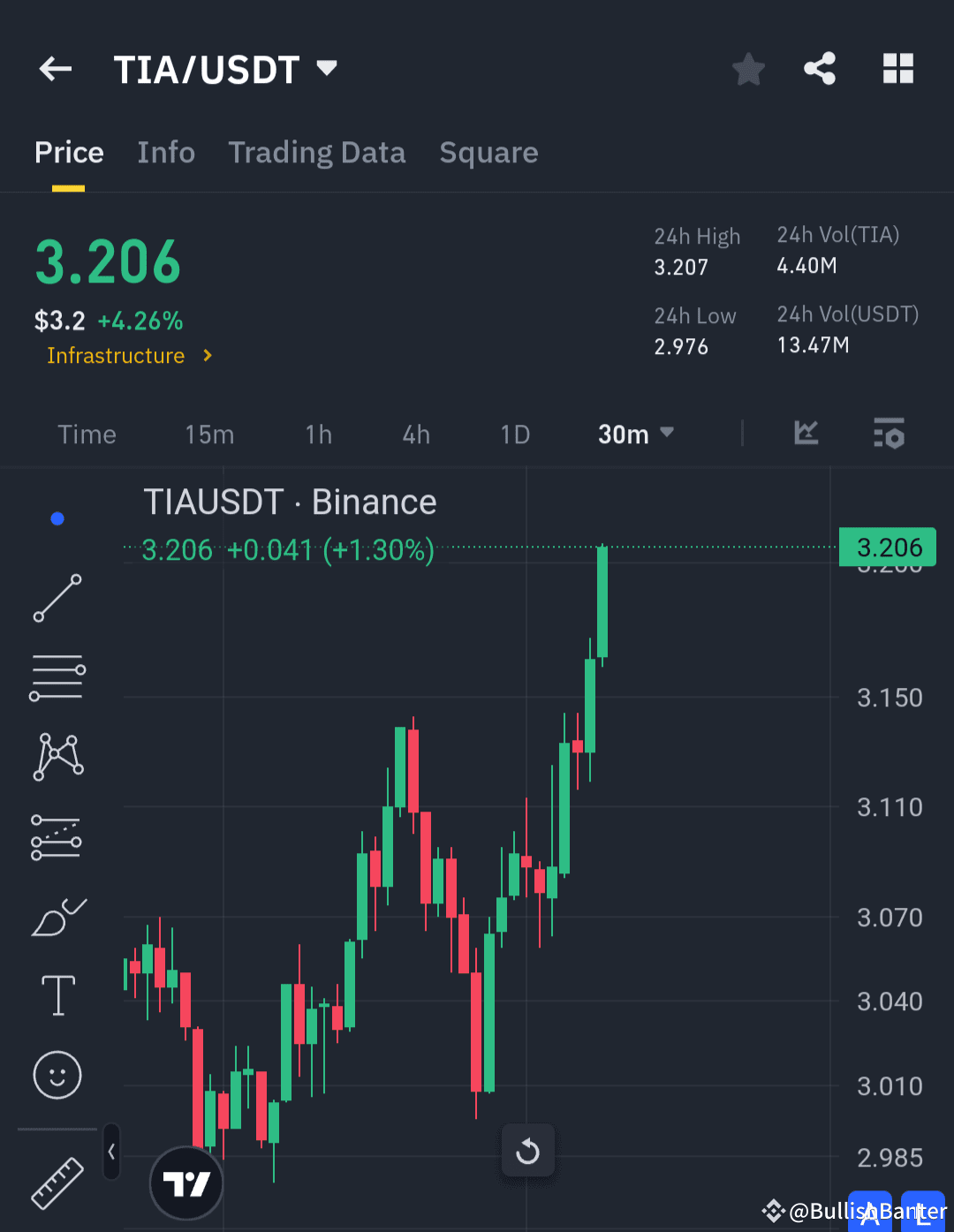954x1232 pixels.
Task: Open the prediction and measurement tool
Action: tap(57, 837)
